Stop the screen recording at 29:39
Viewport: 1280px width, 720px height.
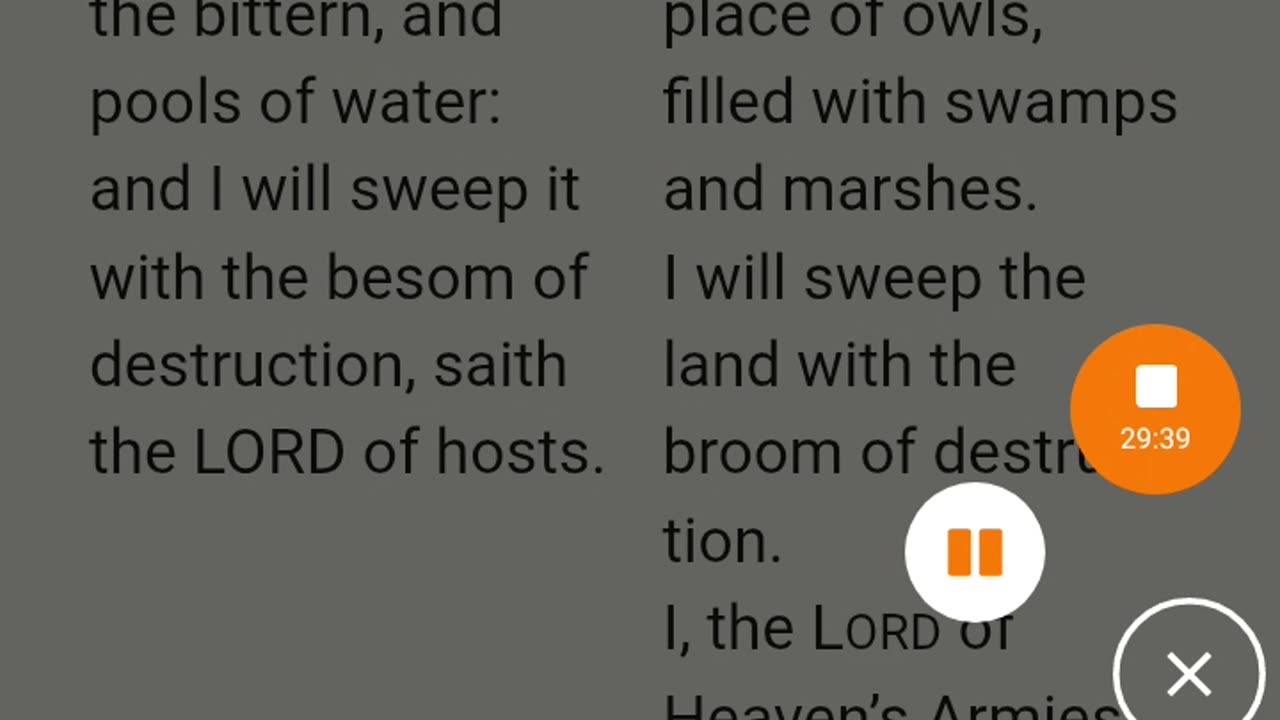click(1155, 407)
